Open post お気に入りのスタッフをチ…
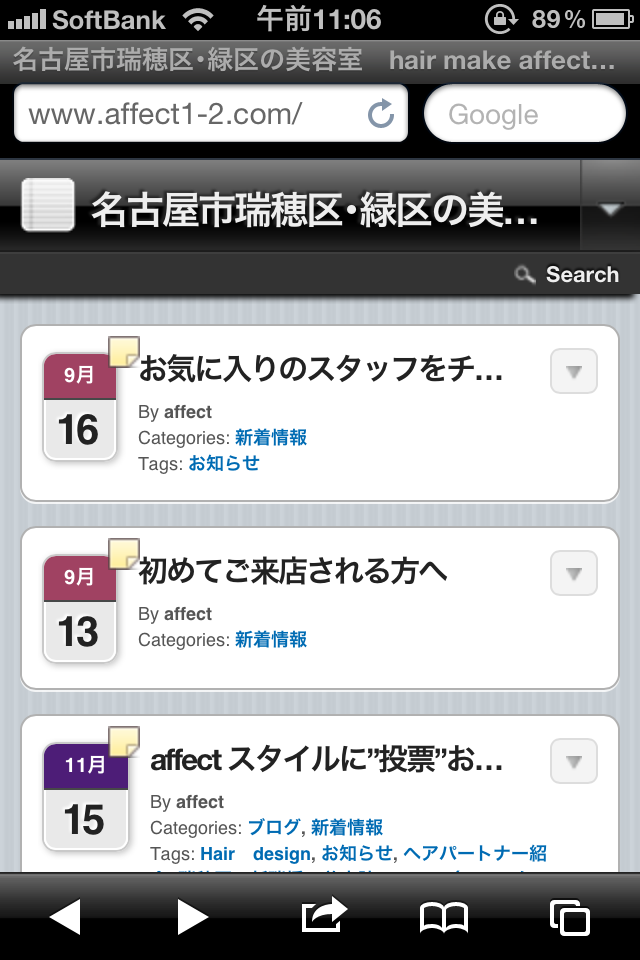The image size is (640, 960). [320, 370]
